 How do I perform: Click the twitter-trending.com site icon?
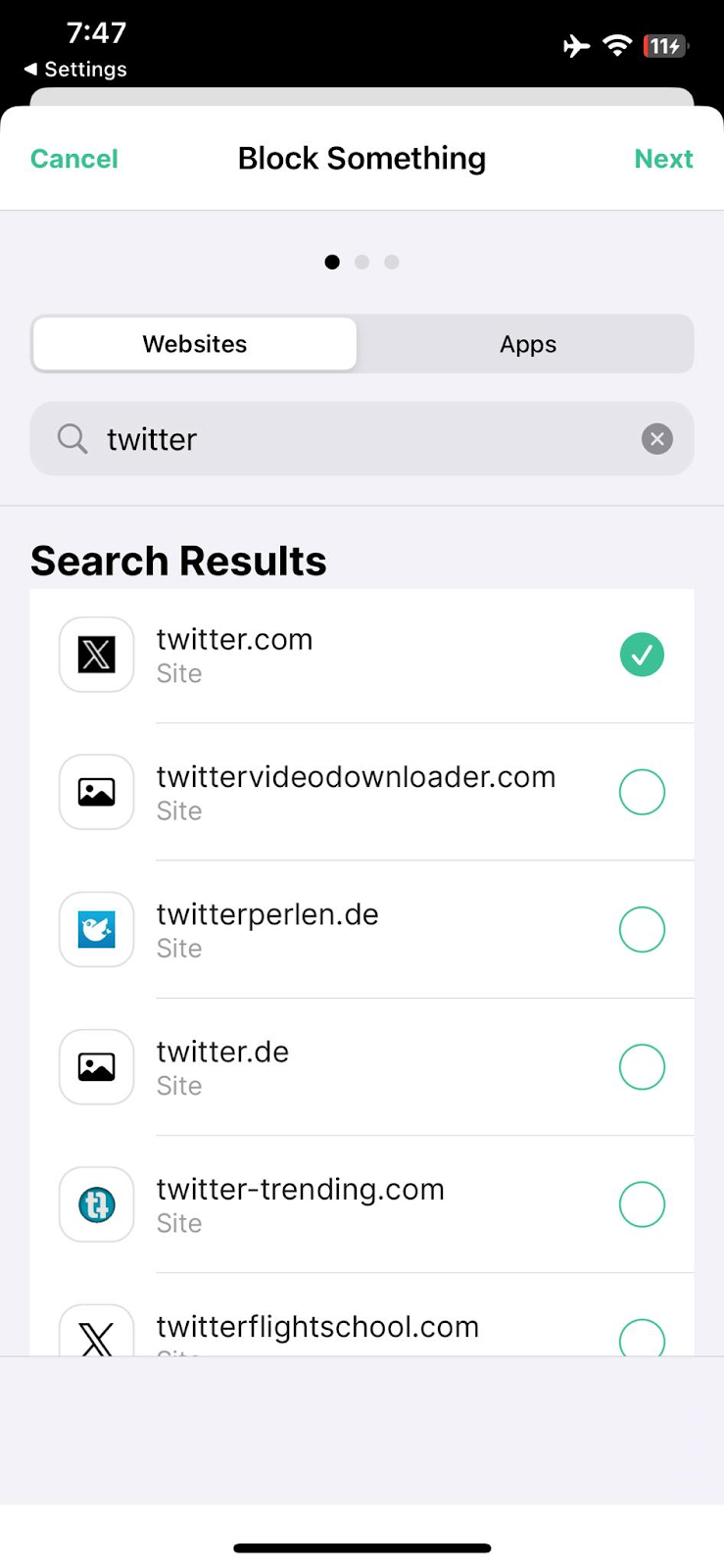(x=96, y=1204)
